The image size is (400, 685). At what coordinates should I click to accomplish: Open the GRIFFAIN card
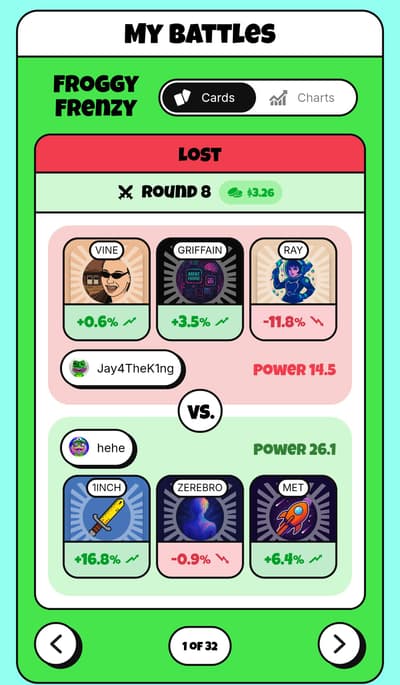click(x=200, y=289)
